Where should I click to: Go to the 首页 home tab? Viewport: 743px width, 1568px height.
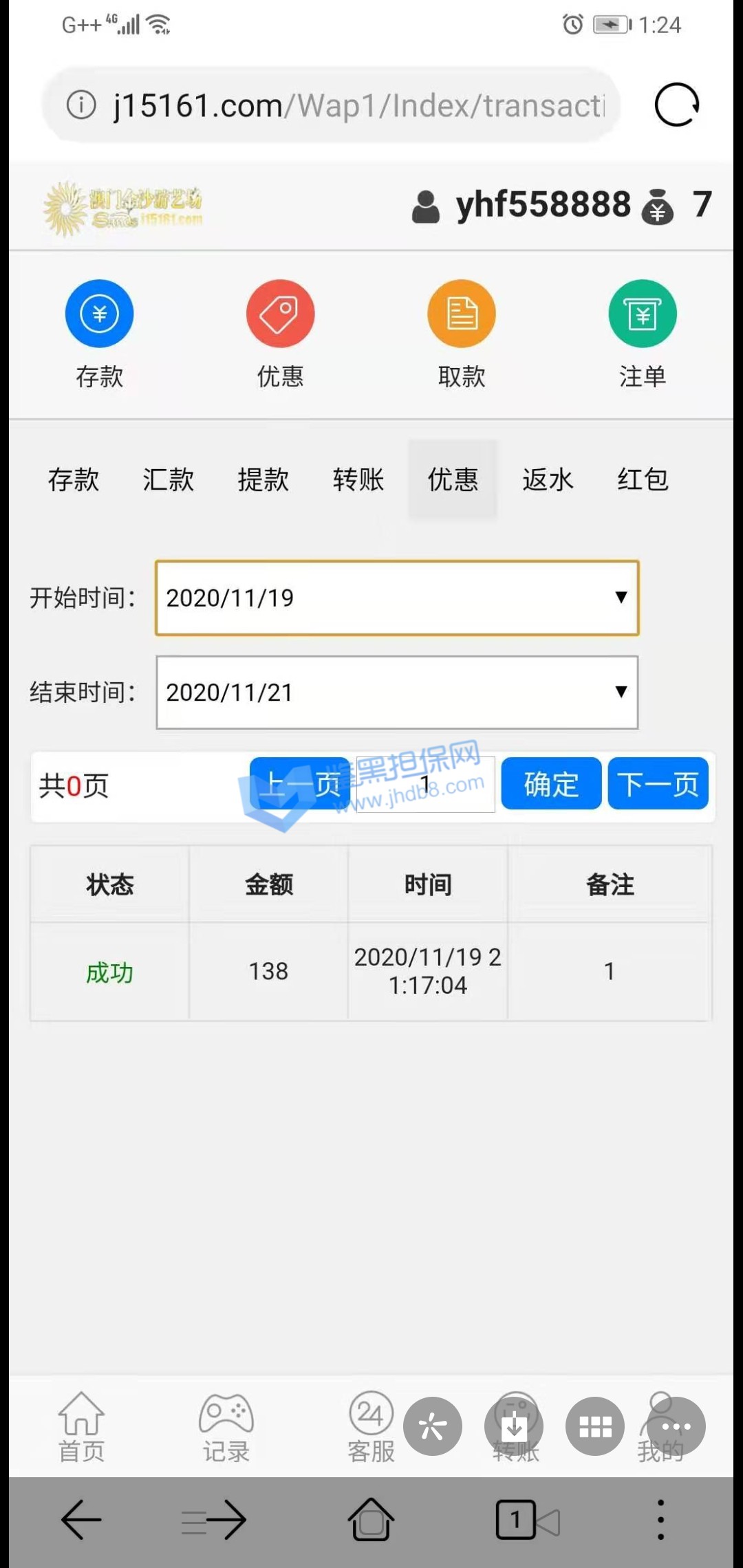pyautogui.click(x=81, y=1427)
